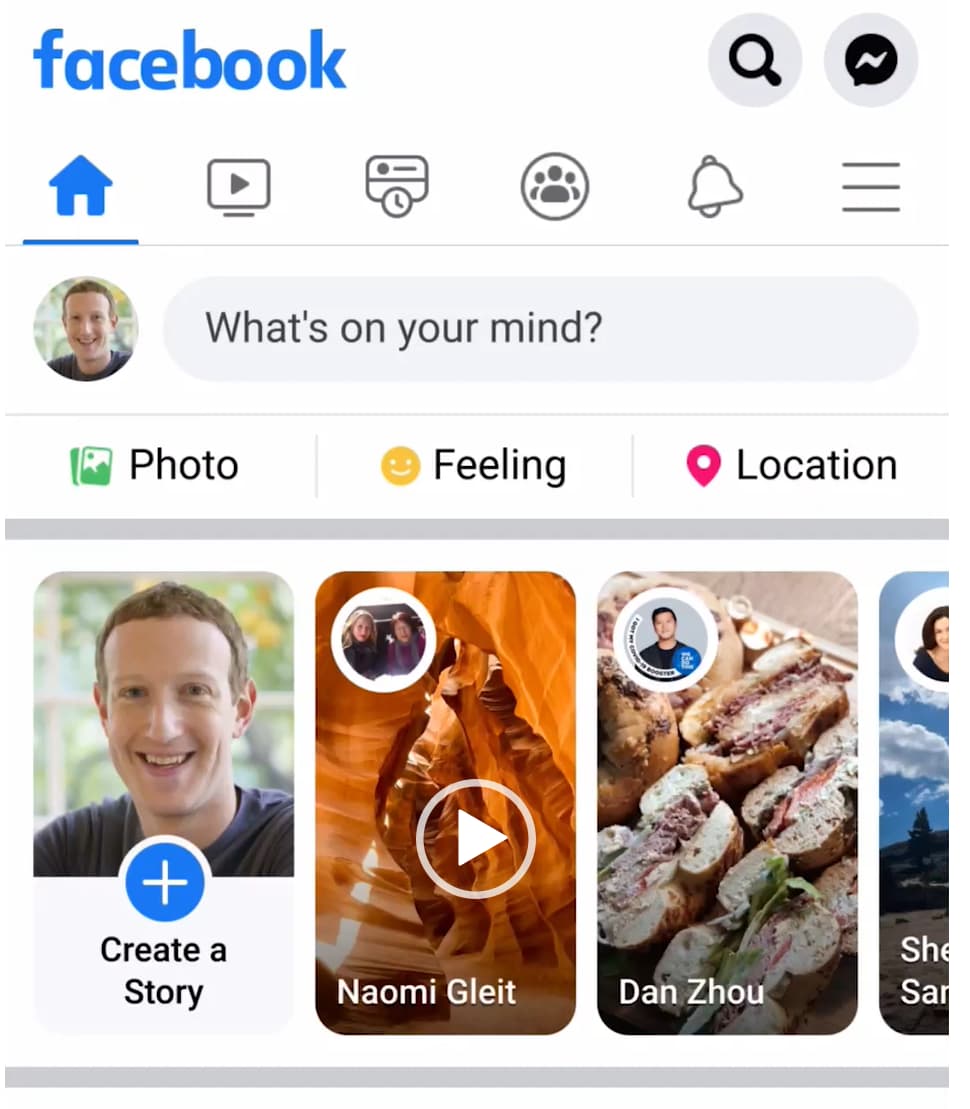Open Messenger chats
970x1109 pixels.
click(870, 61)
